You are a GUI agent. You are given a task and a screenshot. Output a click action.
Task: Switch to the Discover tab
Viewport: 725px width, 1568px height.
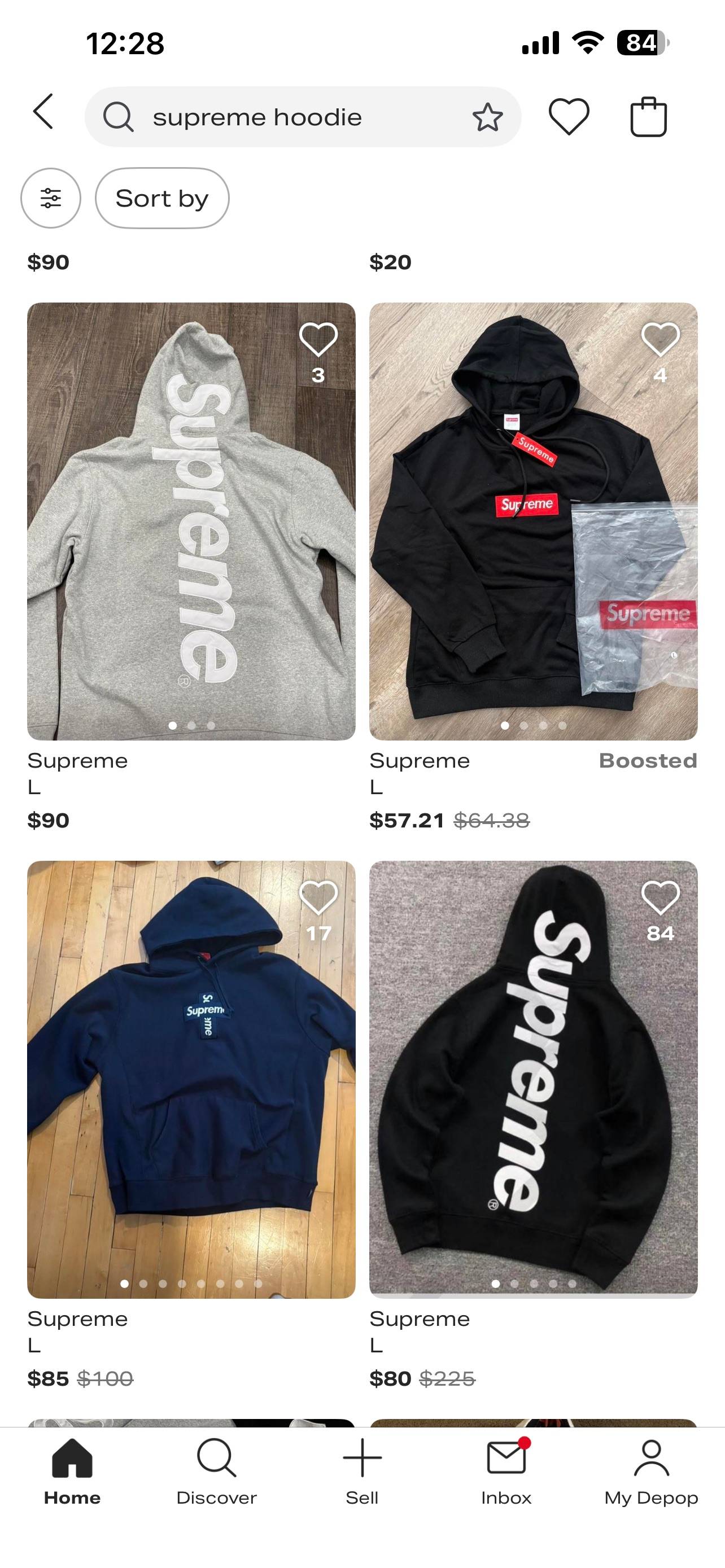pos(217,1472)
